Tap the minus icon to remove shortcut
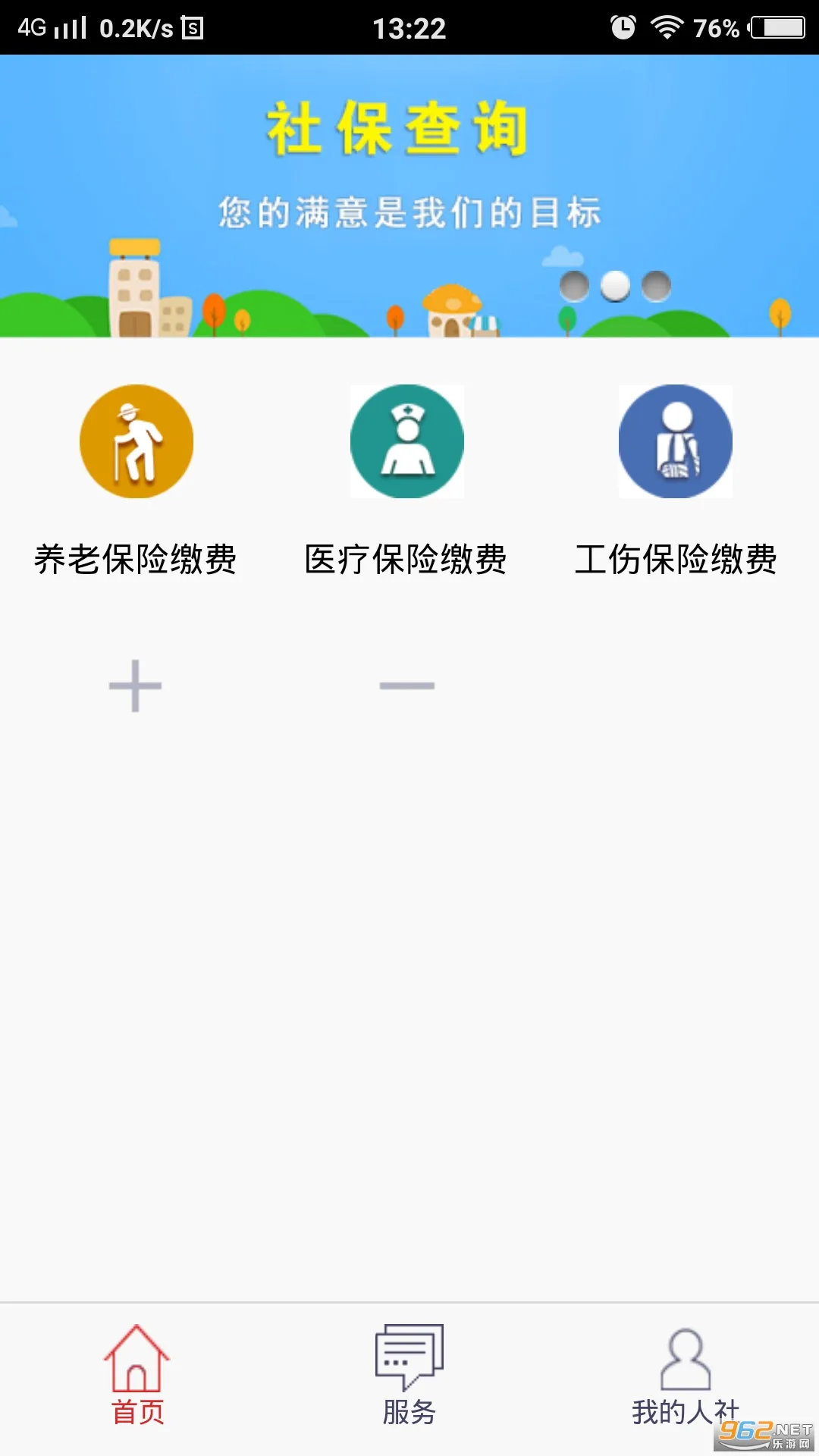Screen dimensions: 819x1456 pyautogui.click(x=407, y=686)
